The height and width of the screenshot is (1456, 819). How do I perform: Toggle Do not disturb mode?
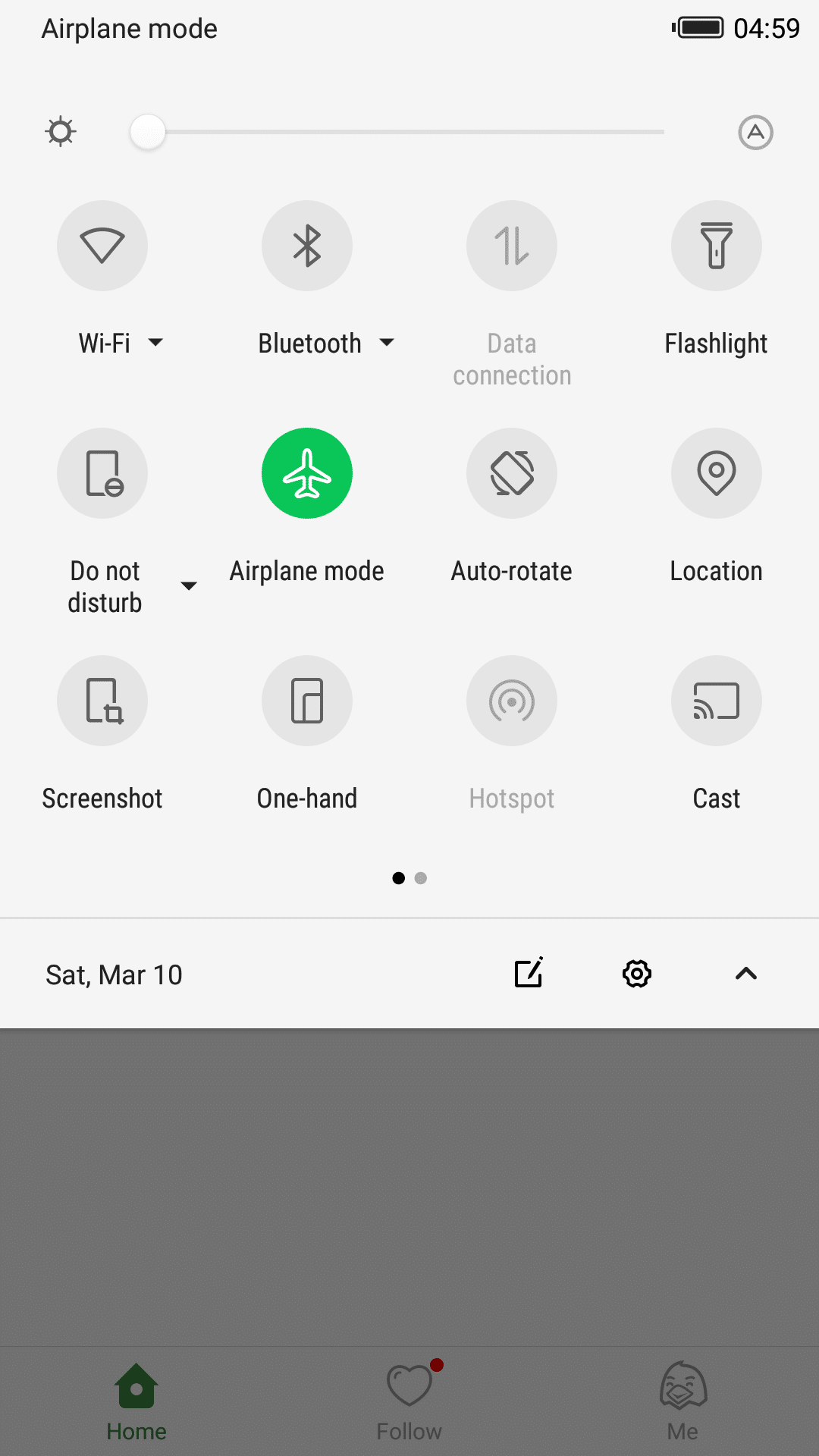(x=102, y=473)
